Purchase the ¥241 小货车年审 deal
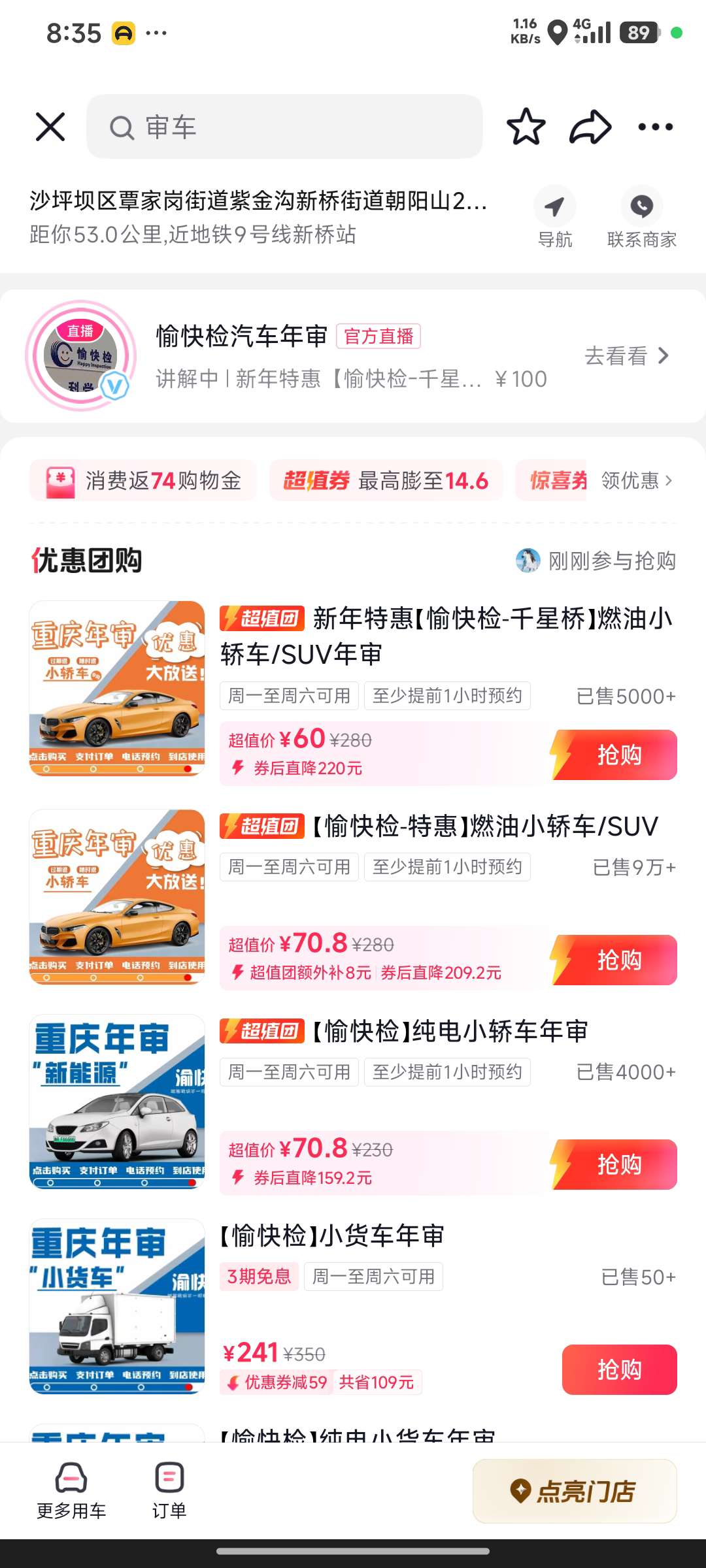Viewport: 706px width, 1568px height. [x=618, y=1369]
